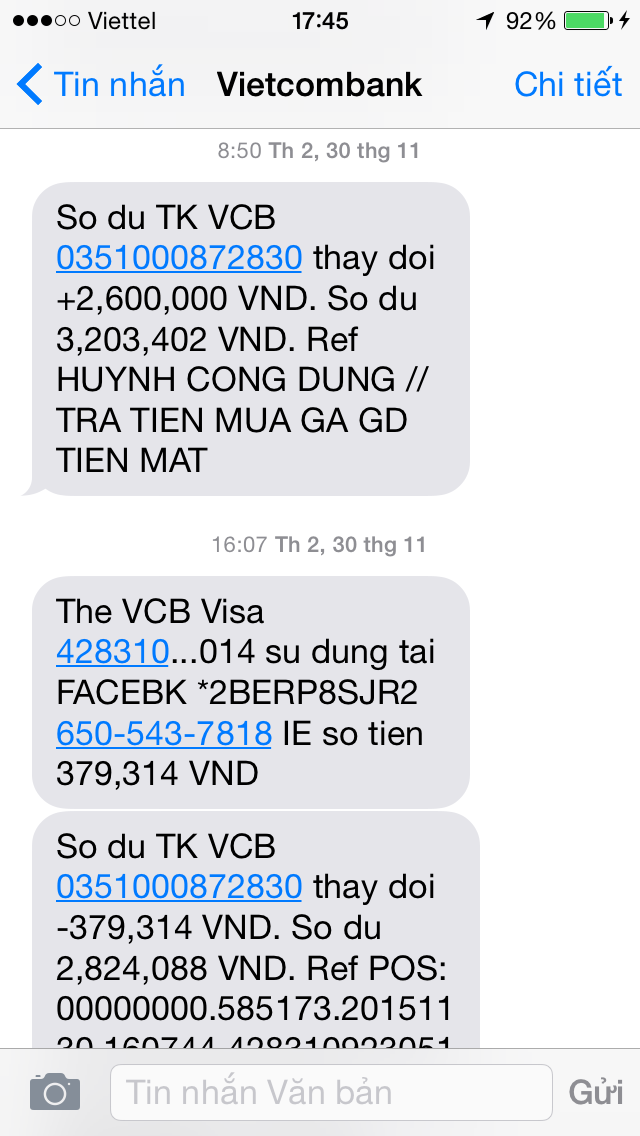640x1136 pixels.
Task: Tap account number in -379,314 VND message
Action: (x=179, y=887)
